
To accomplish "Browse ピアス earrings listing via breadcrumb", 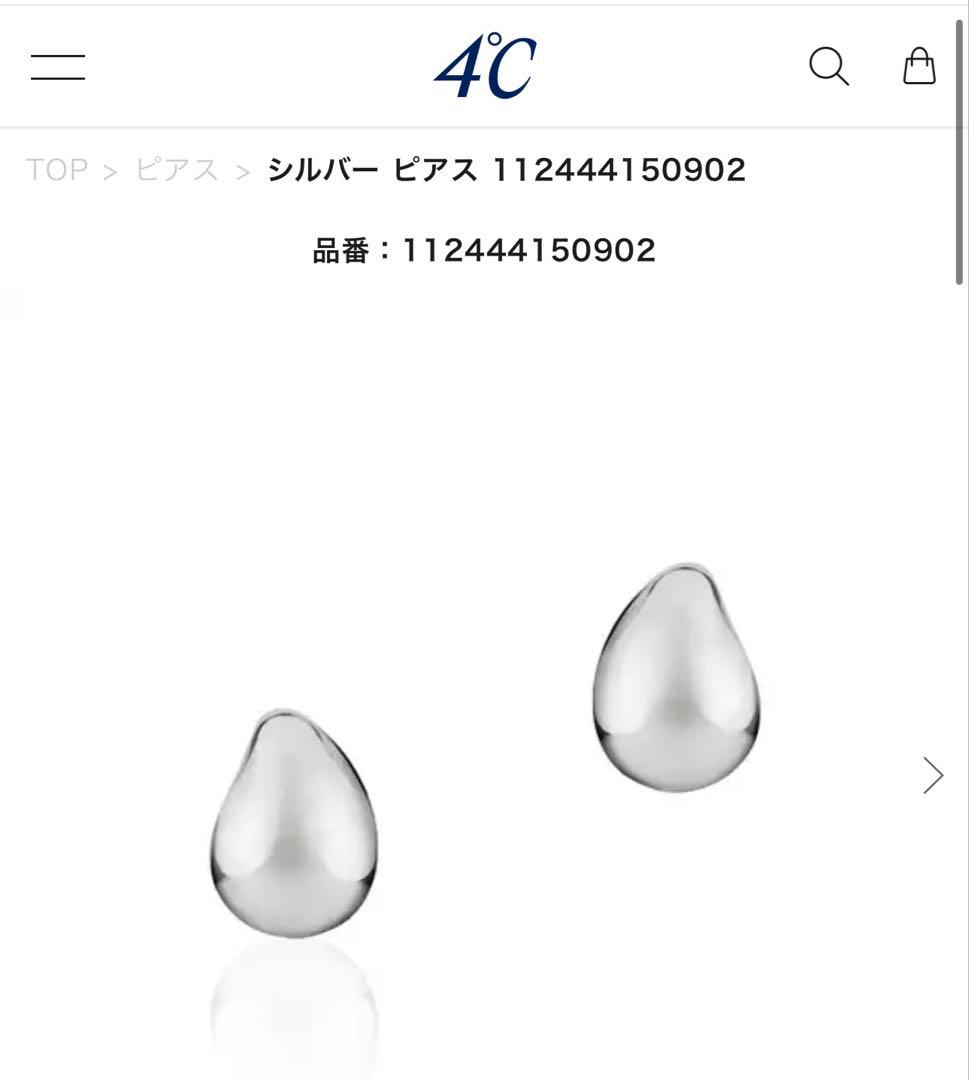I will 175,169.
